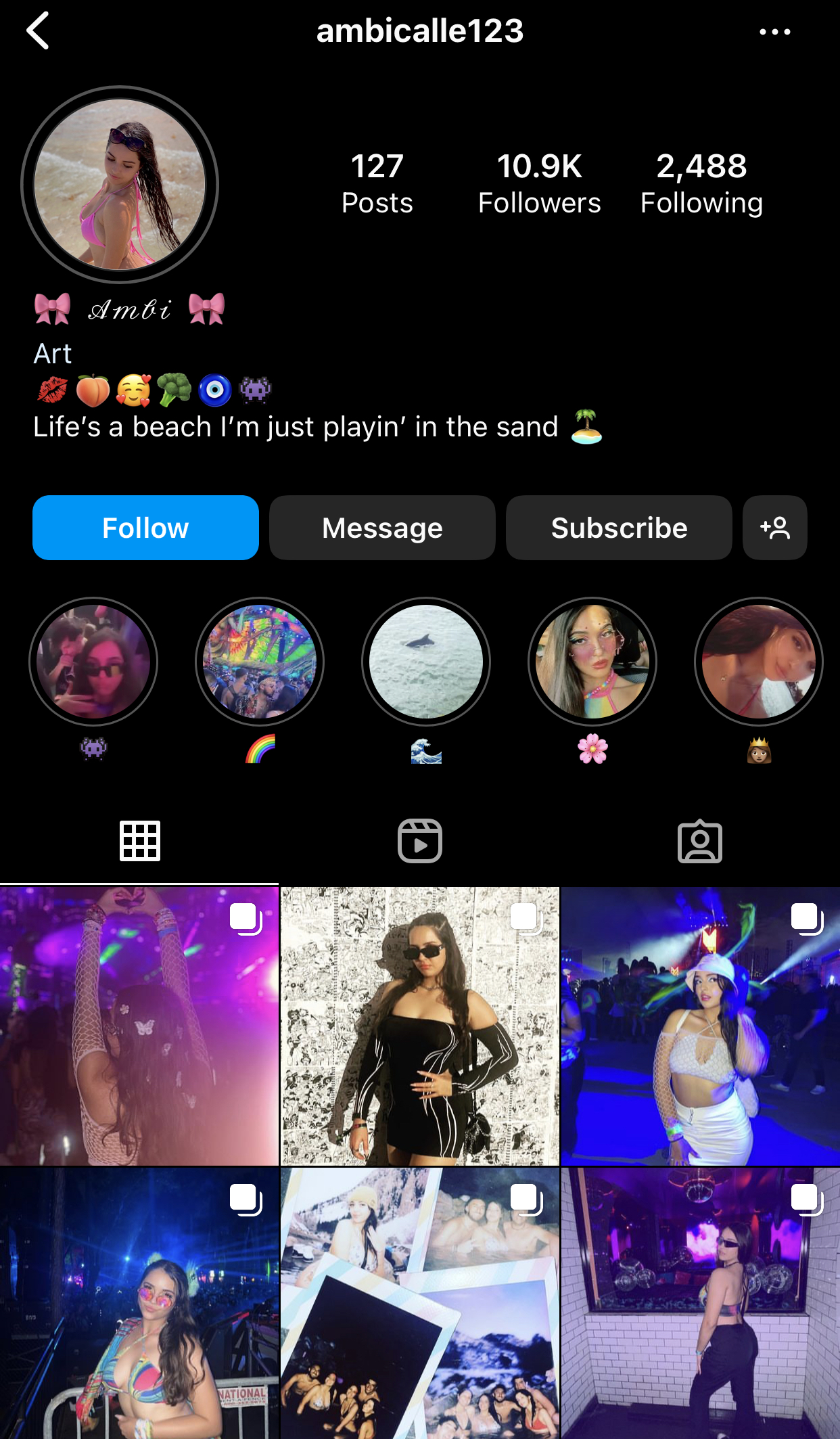View the profile picture
The height and width of the screenshot is (1439, 840).
pyautogui.click(x=120, y=185)
